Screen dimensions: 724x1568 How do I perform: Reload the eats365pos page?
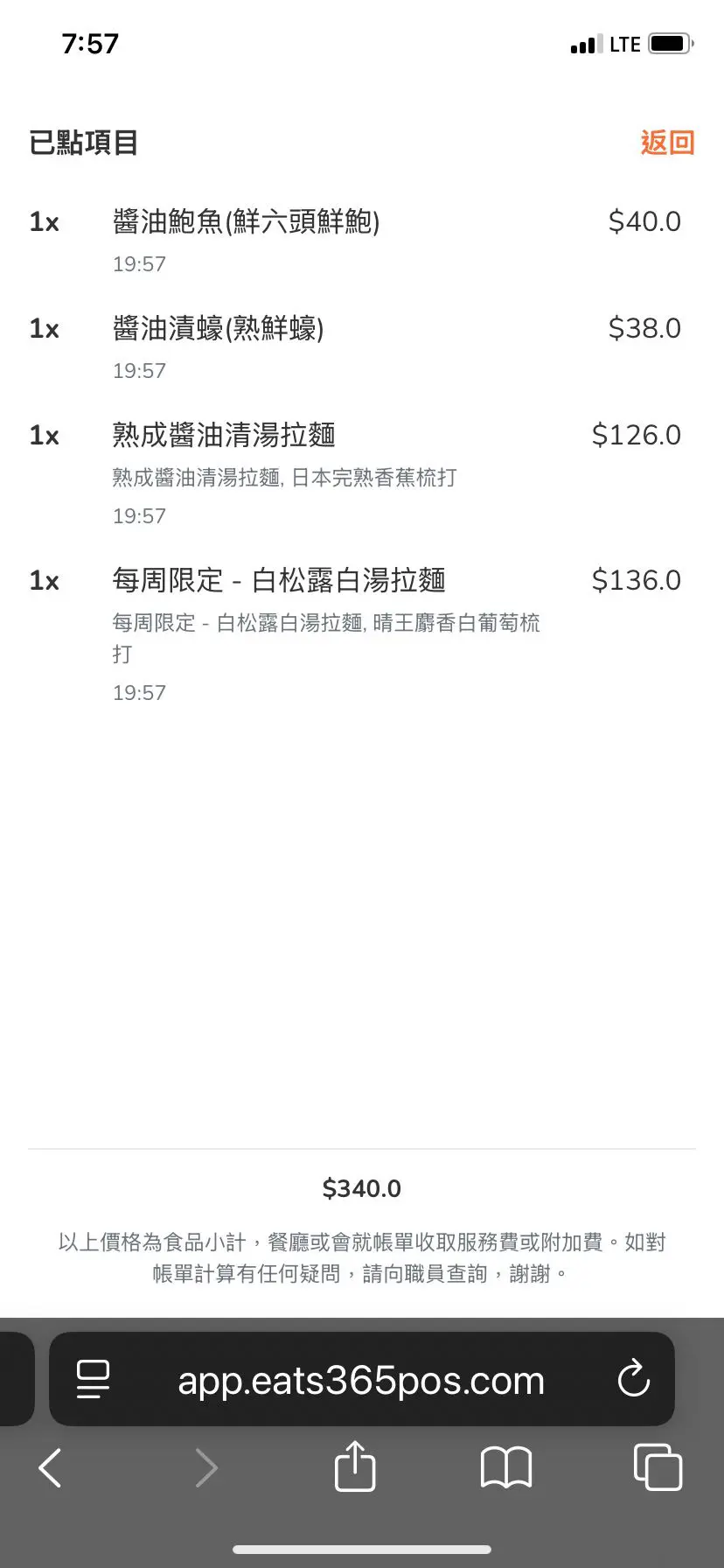click(633, 1380)
